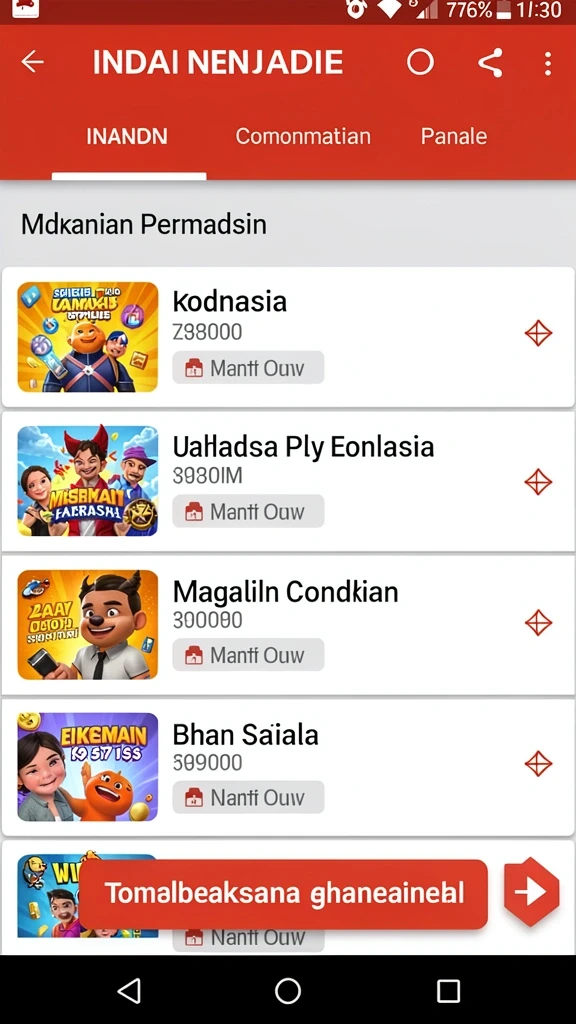Tap the diamond icon beside Kodnasia
This screenshot has width=576, height=1024.
tap(538, 333)
